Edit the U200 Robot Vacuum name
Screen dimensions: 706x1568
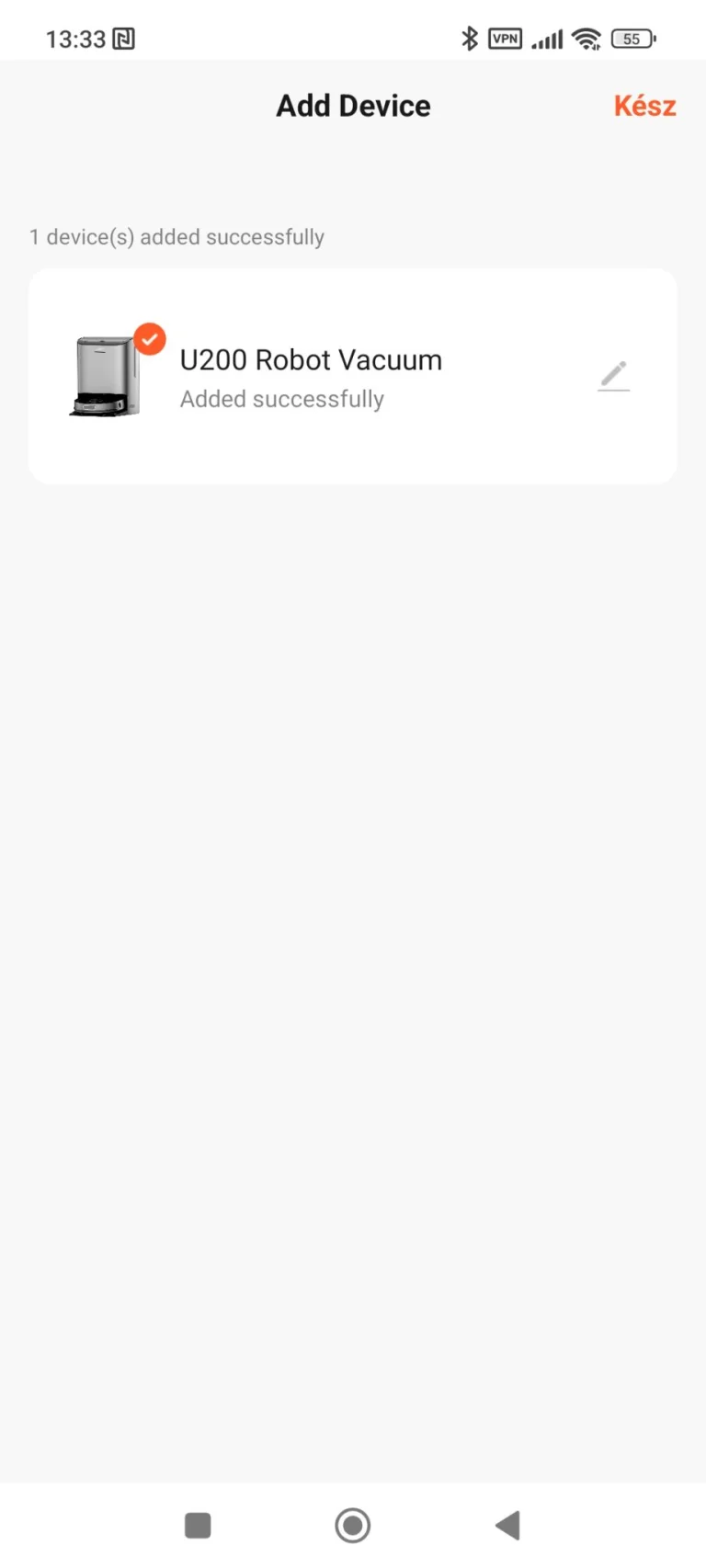tap(613, 376)
